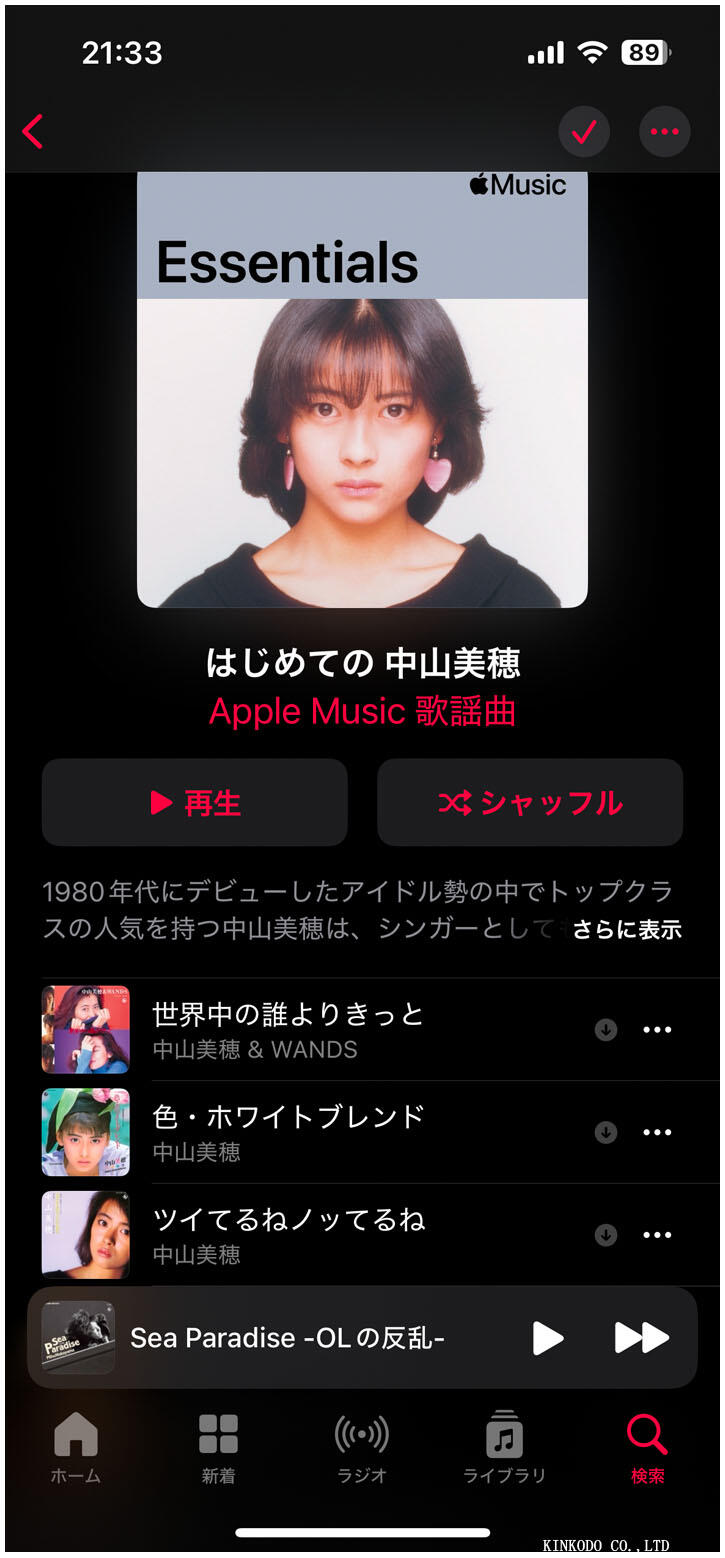This screenshot has height=1558, width=725.
Task: Open more options for 世界中の誰よりきっと
Action: point(657,1030)
